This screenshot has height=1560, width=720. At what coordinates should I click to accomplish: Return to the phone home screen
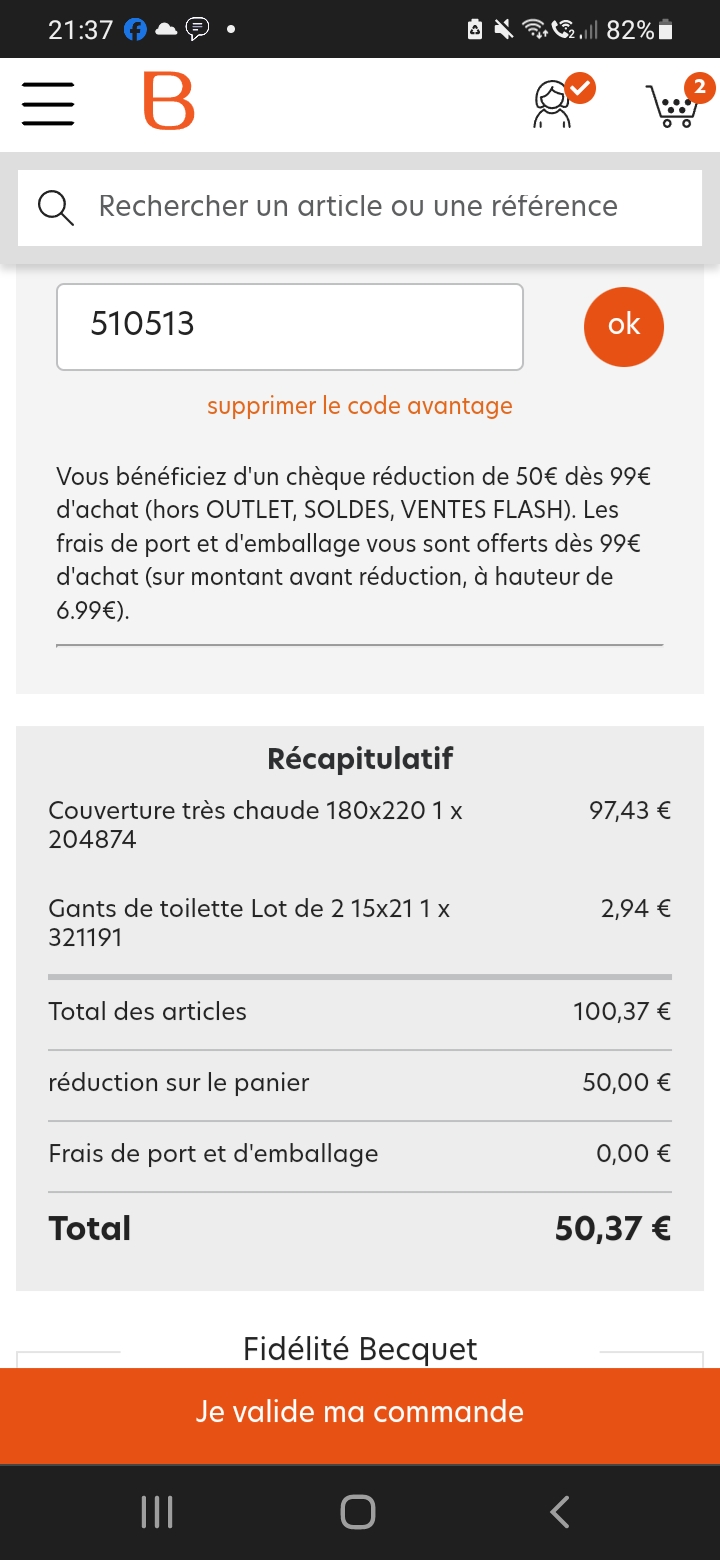click(358, 1512)
